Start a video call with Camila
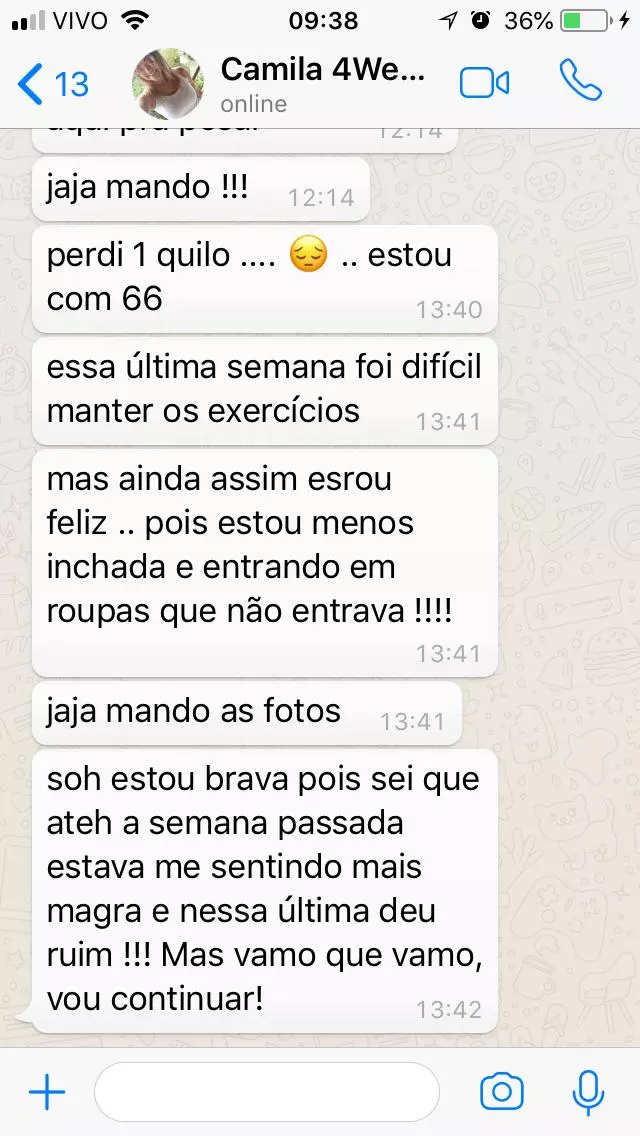Image resolution: width=640 pixels, height=1136 pixels. coord(485,83)
